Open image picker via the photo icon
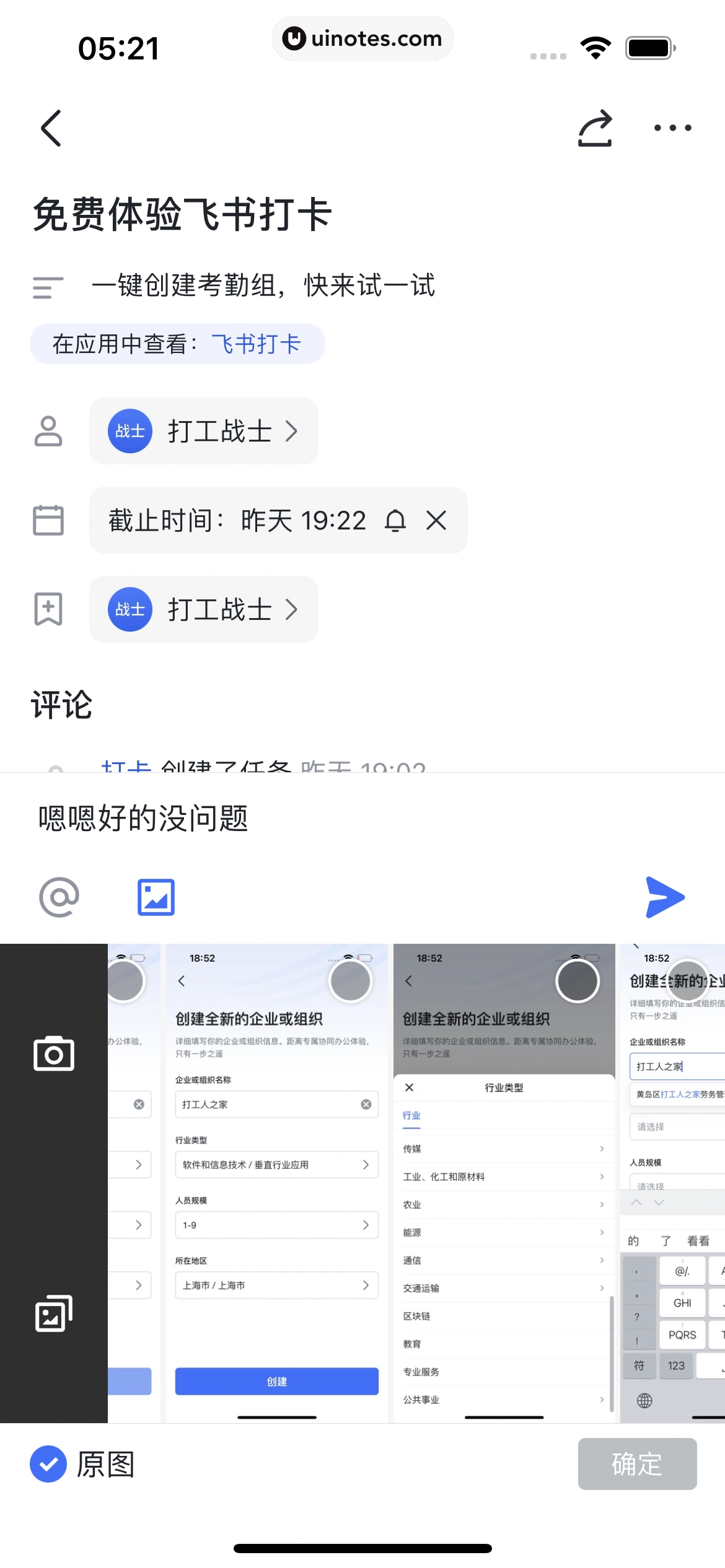The width and height of the screenshot is (725, 1568). [x=156, y=896]
